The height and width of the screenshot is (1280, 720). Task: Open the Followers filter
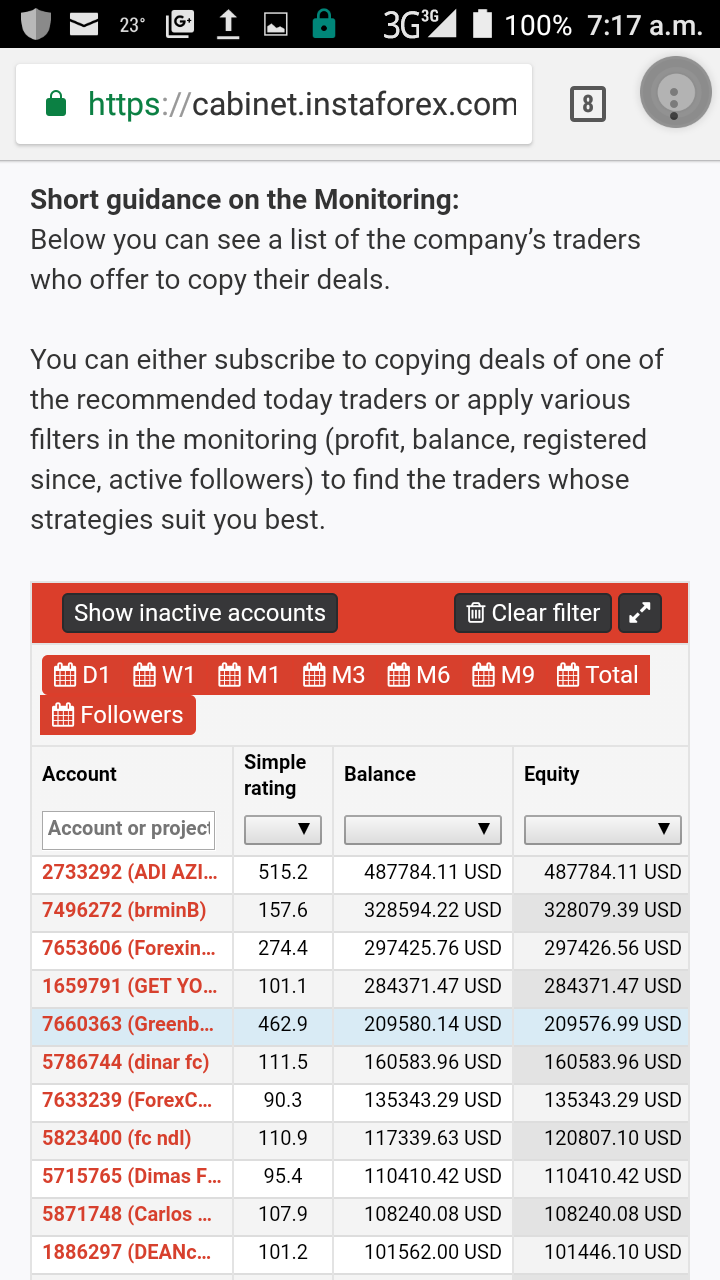(x=118, y=715)
